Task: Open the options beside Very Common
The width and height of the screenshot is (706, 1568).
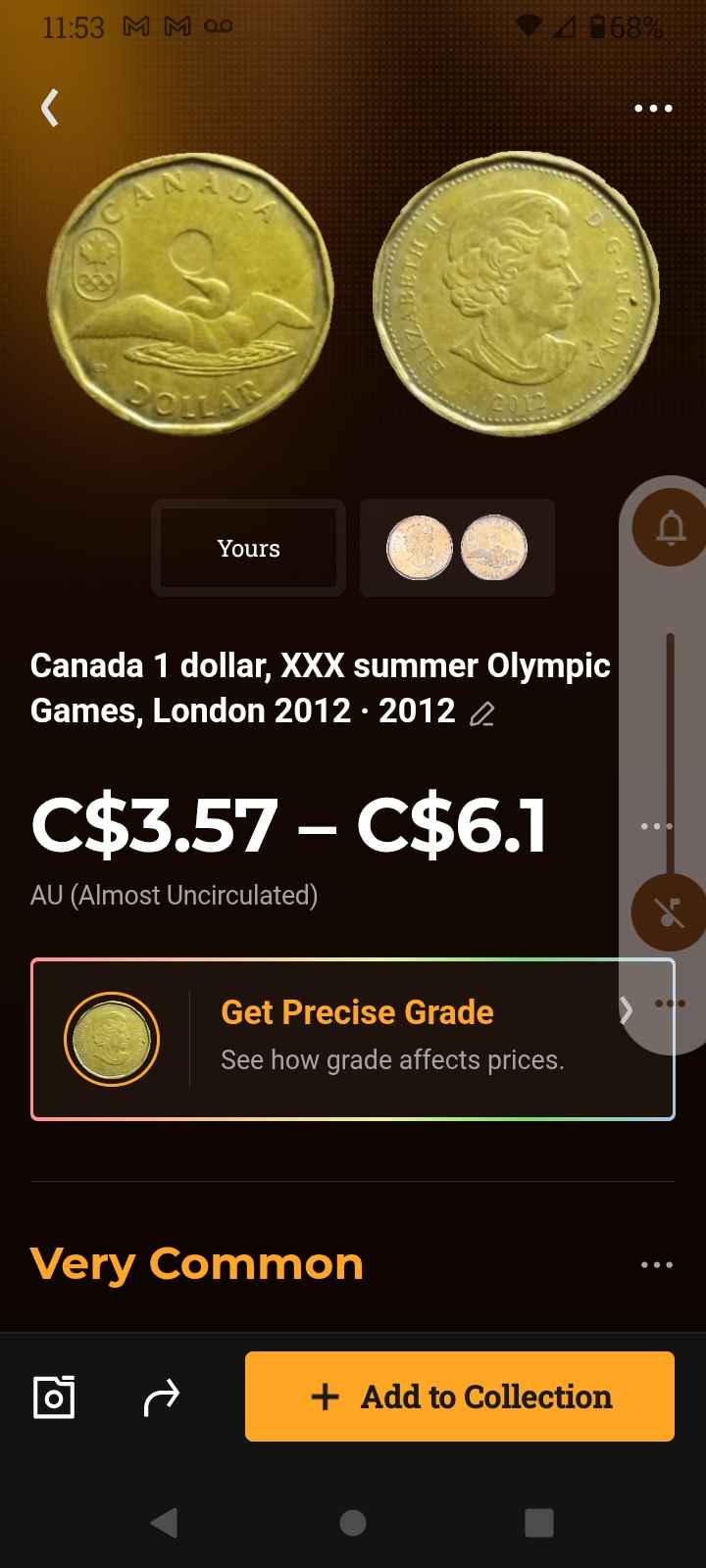Action: tap(656, 1264)
